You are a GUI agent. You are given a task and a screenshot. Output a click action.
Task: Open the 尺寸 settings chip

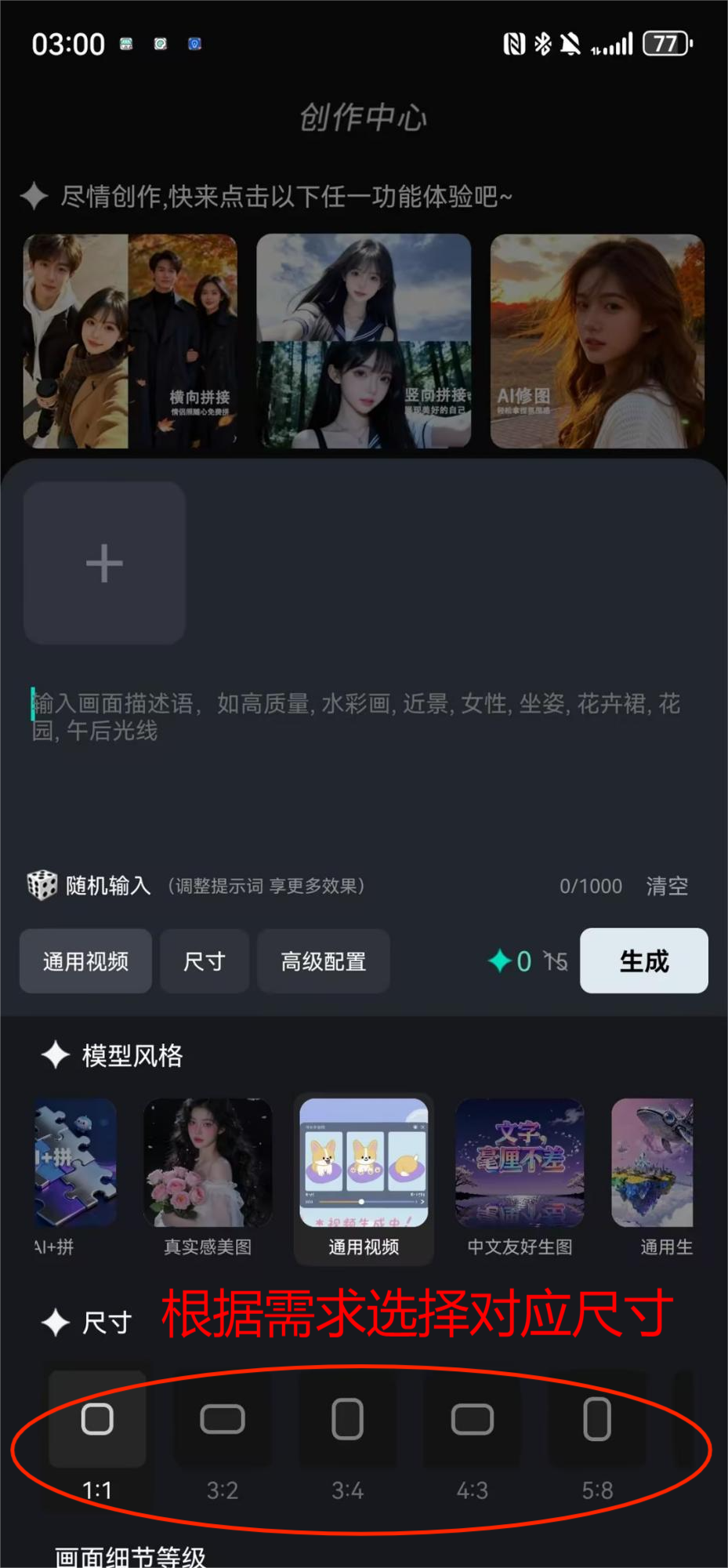tap(205, 961)
